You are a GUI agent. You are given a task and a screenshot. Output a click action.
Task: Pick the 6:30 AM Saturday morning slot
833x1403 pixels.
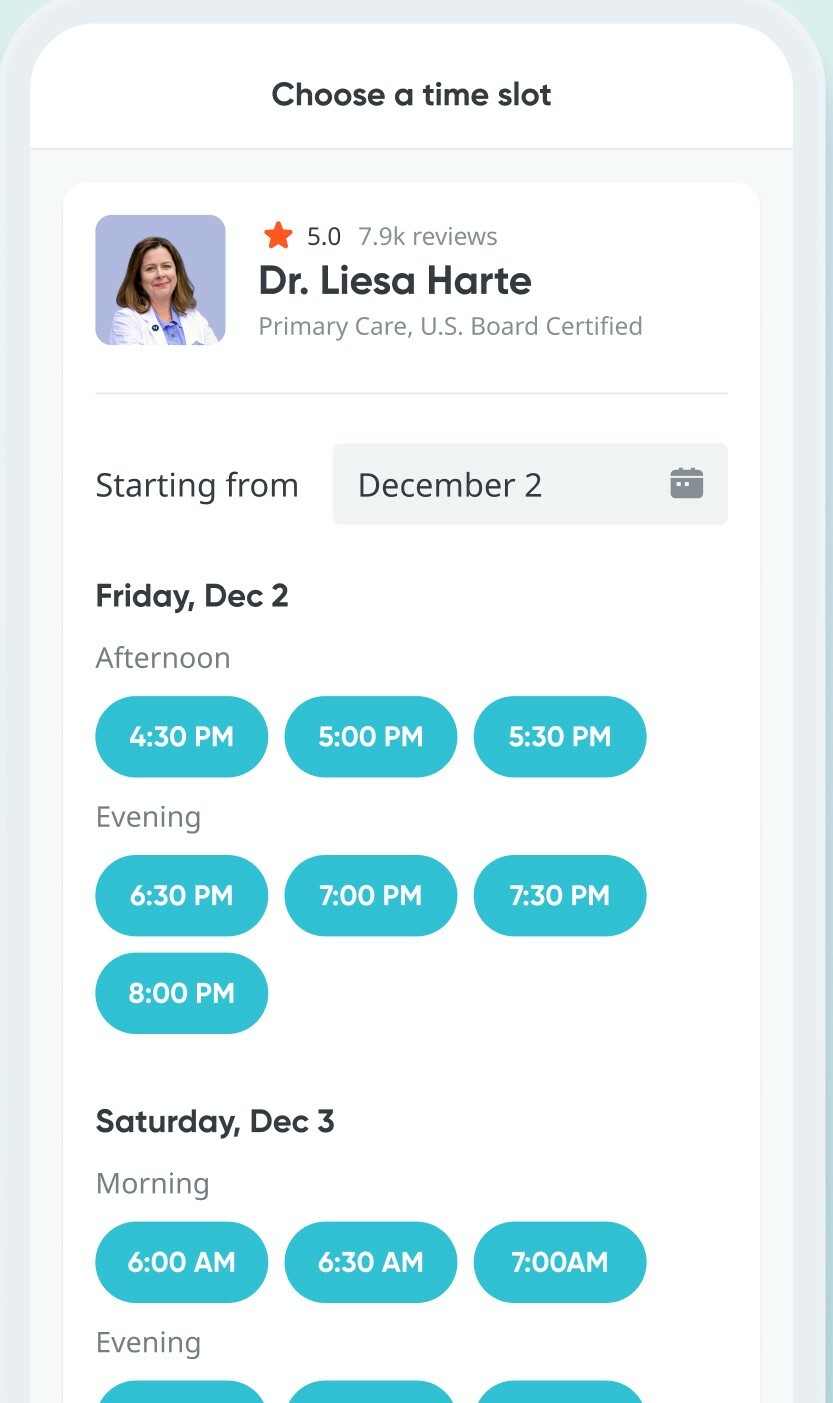pyautogui.click(x=370, y=1262)
